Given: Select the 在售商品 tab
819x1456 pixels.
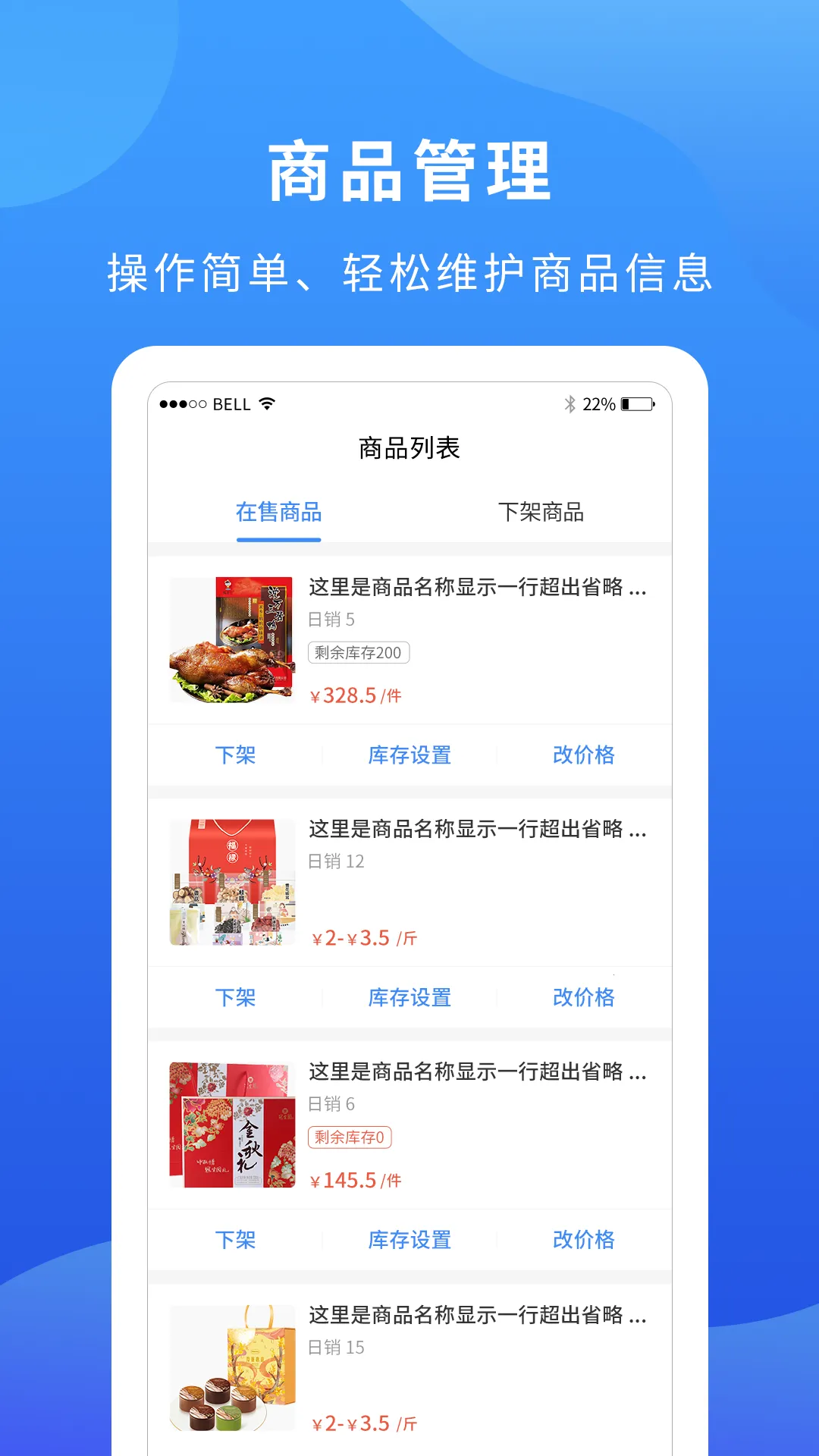Looking at the screenshot, I should [x=278, y=513].
